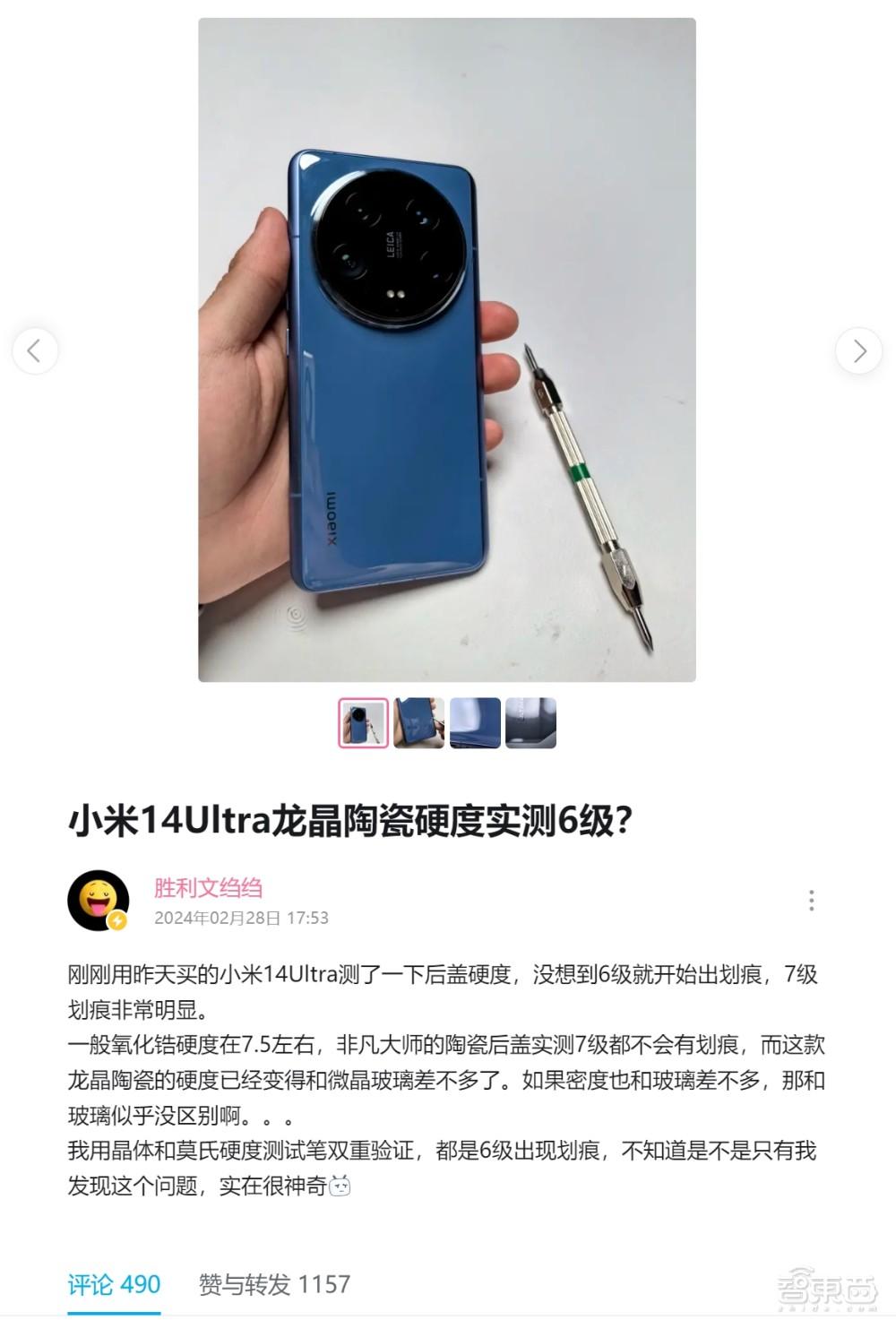Select the first image thumbnail

[x=363, y=722]
